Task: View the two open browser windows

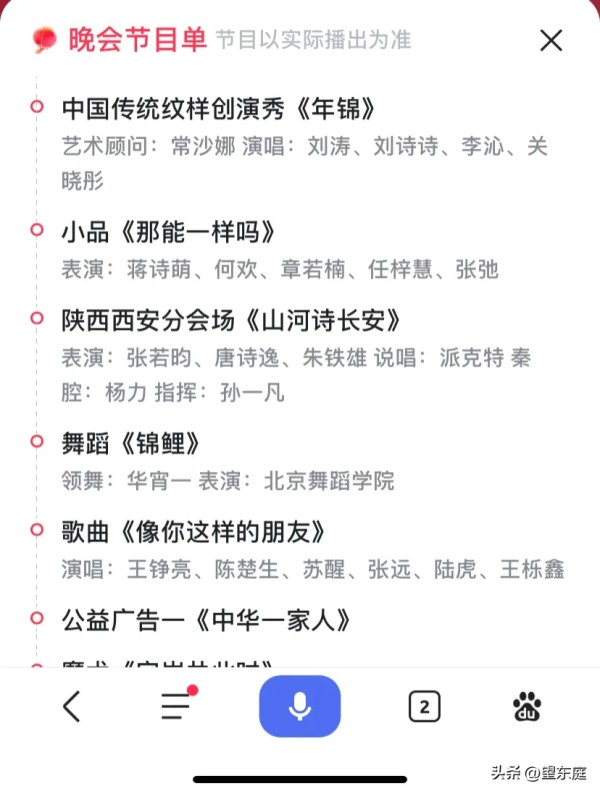Action: (424, 707)
